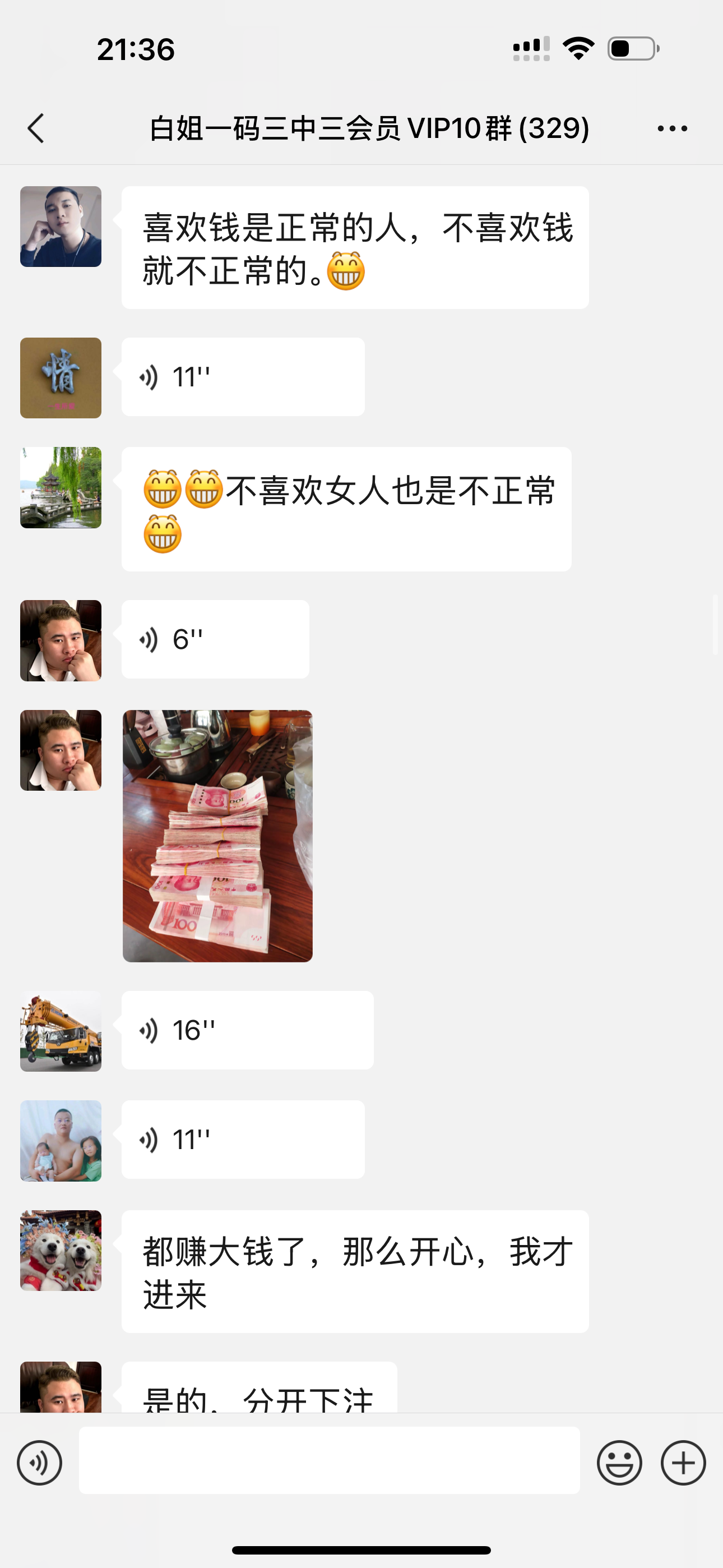723x1568 pixels.
Task: Switch to voice input mode
Action: [x=40, y=1463]
